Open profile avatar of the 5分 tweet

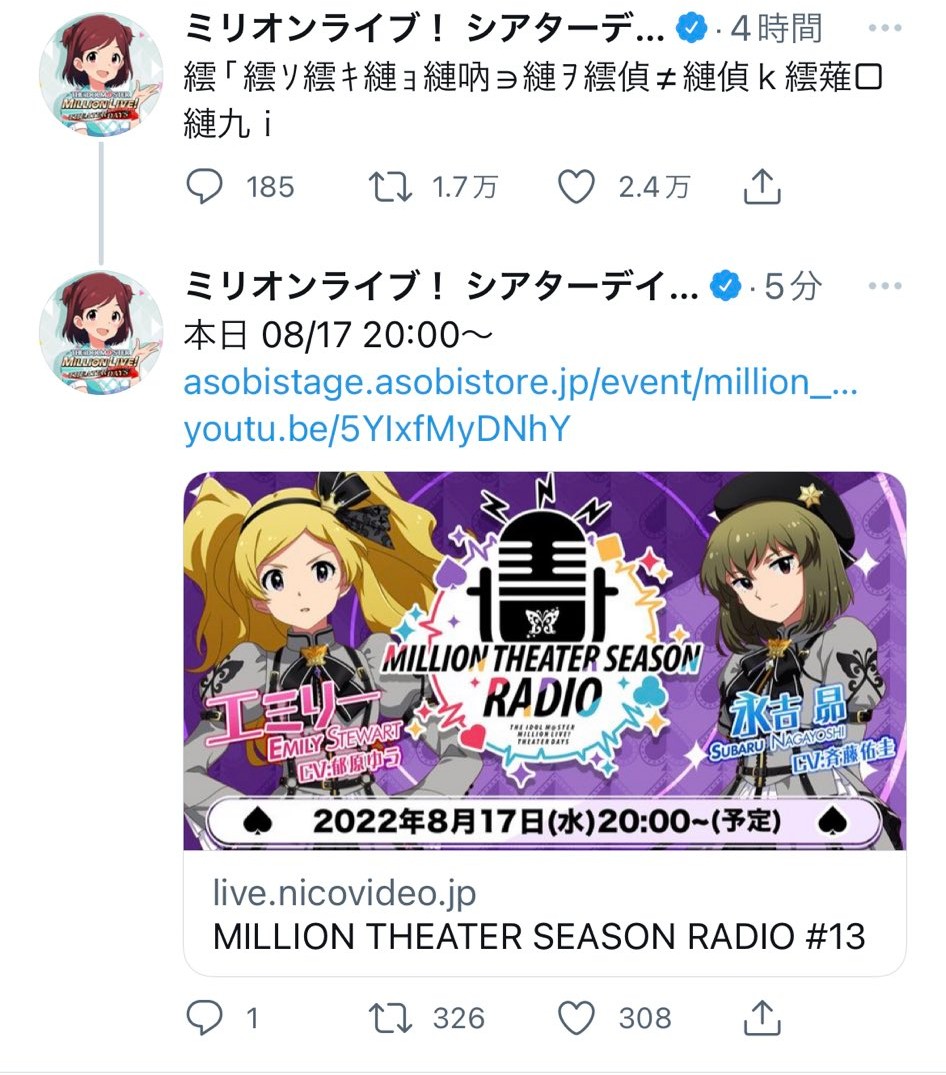(x=101, y=332)
